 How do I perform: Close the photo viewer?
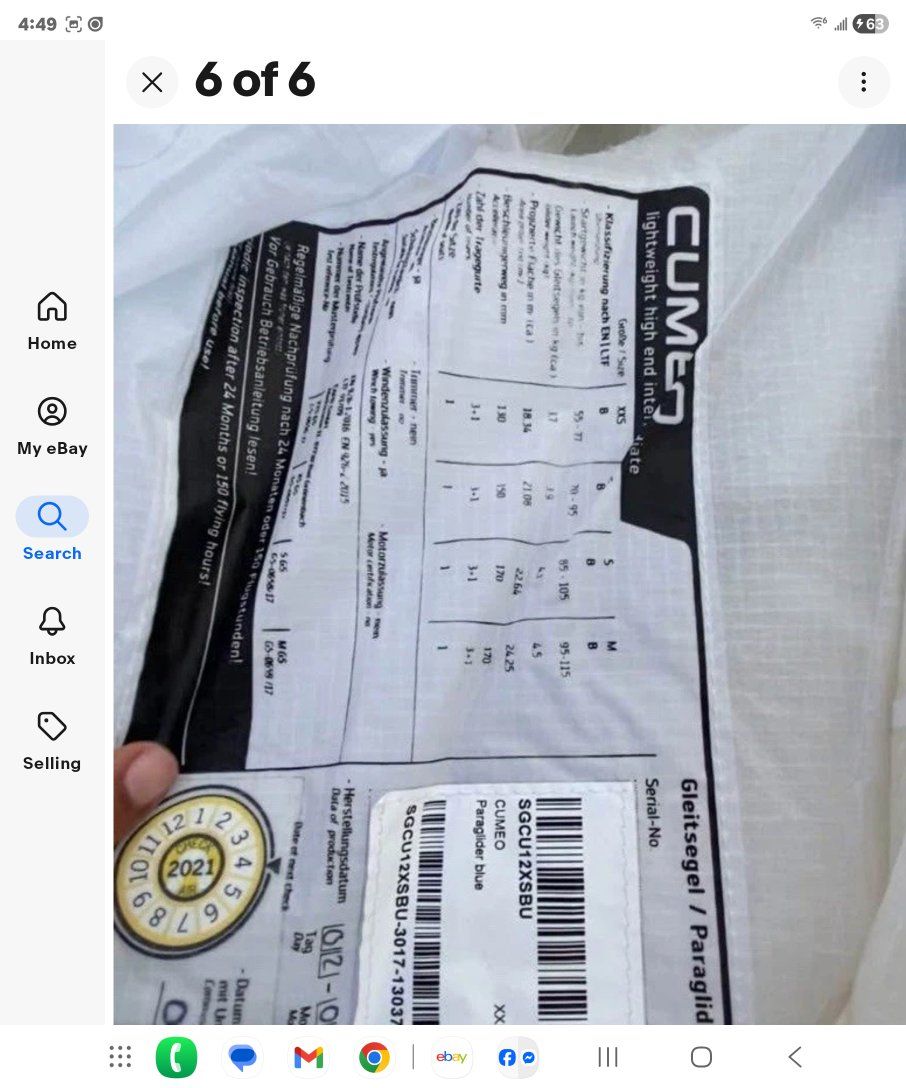(x=152, y=82)
